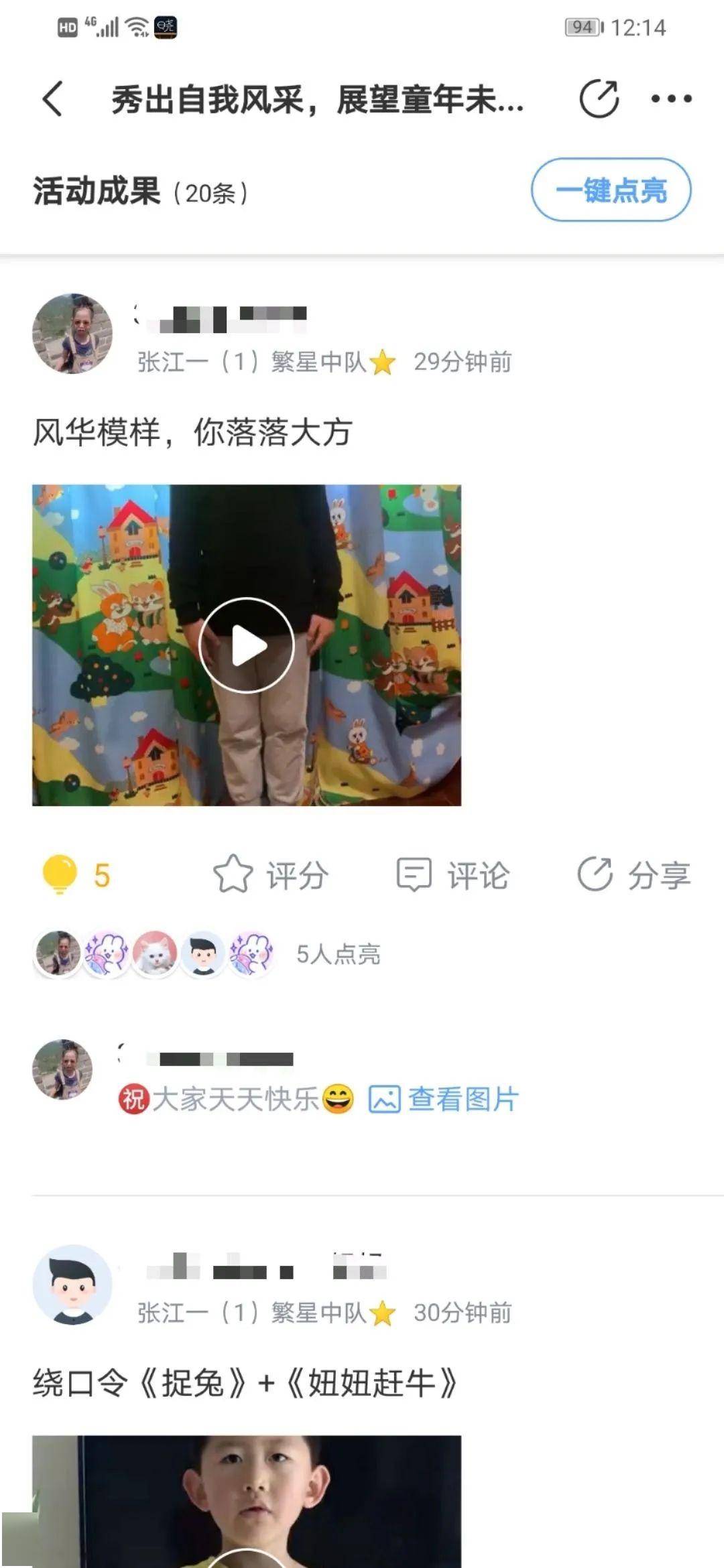
Task: Open the cartoon avatar of the 30分钟前 poster
Action: click(72, 1285)
